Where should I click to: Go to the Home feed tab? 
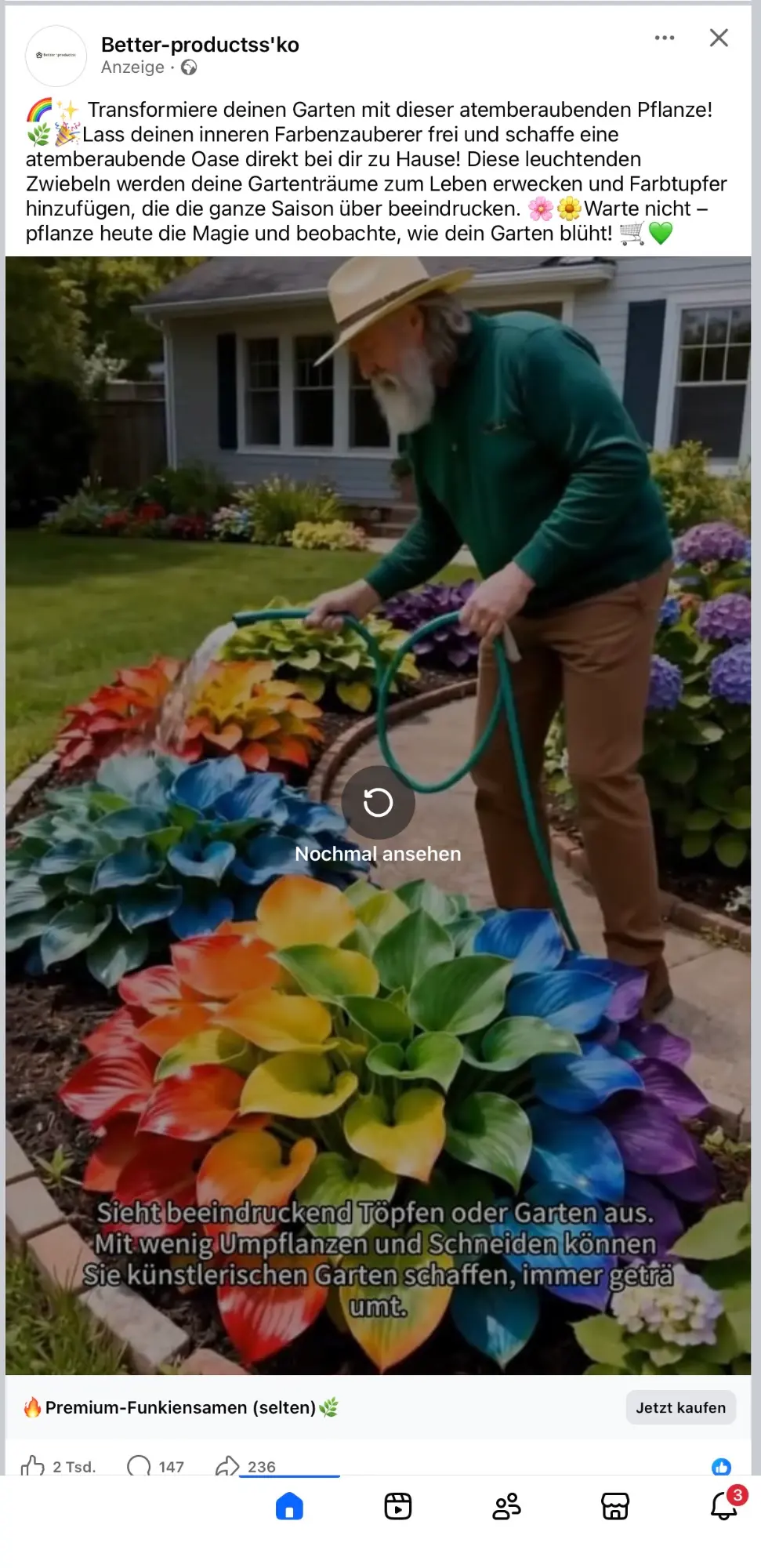(289, 1506)
